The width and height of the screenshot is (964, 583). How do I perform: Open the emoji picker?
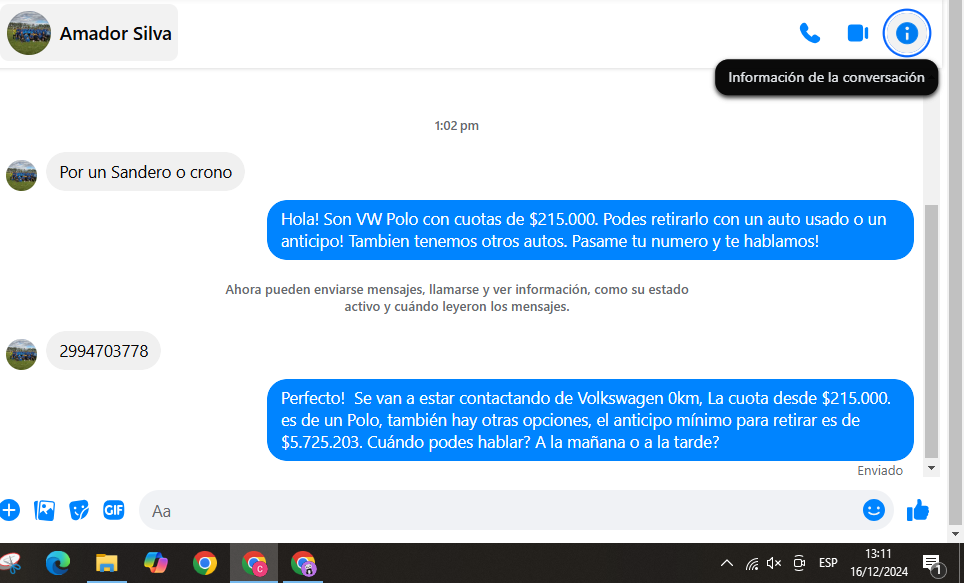point(874,510)
